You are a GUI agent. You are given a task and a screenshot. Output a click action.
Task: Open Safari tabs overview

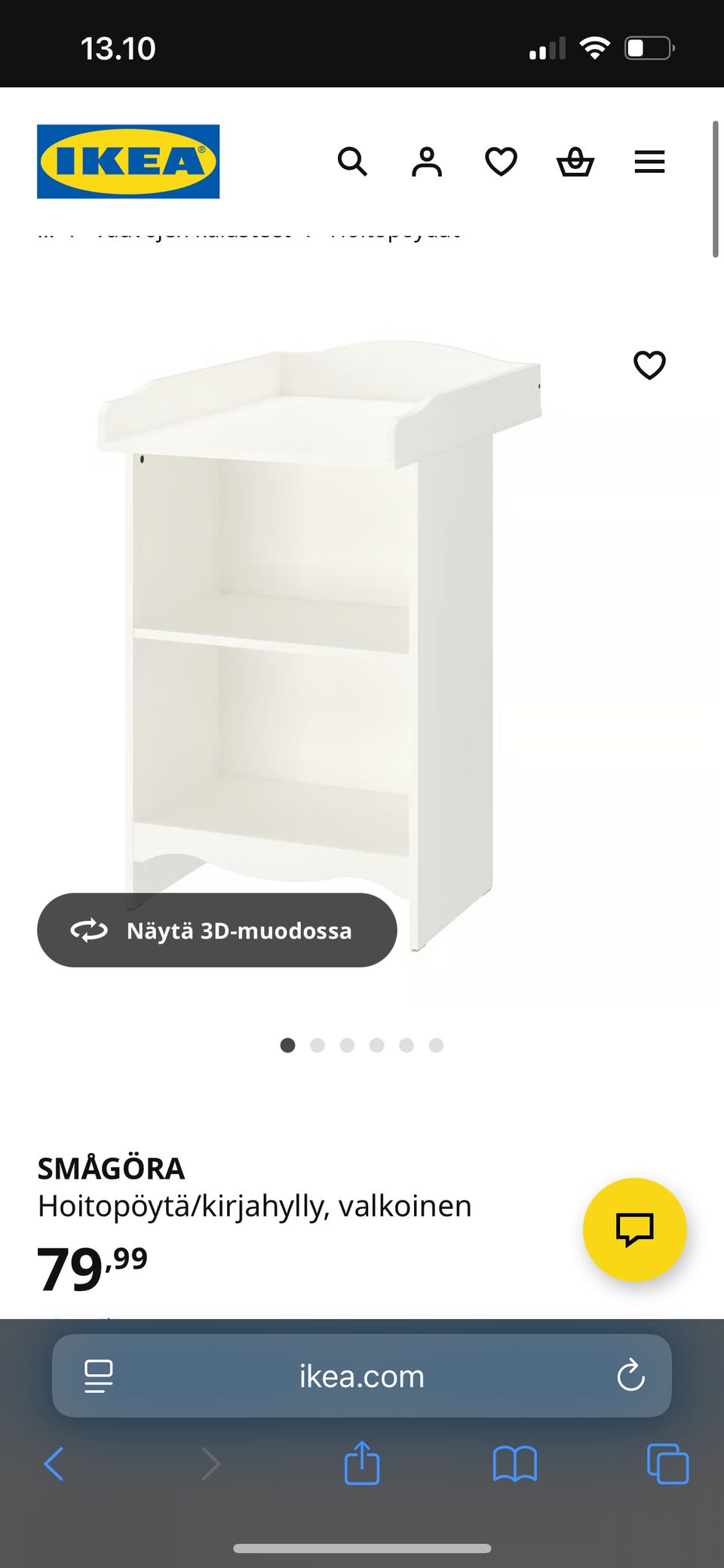[x=667, y=1464]
